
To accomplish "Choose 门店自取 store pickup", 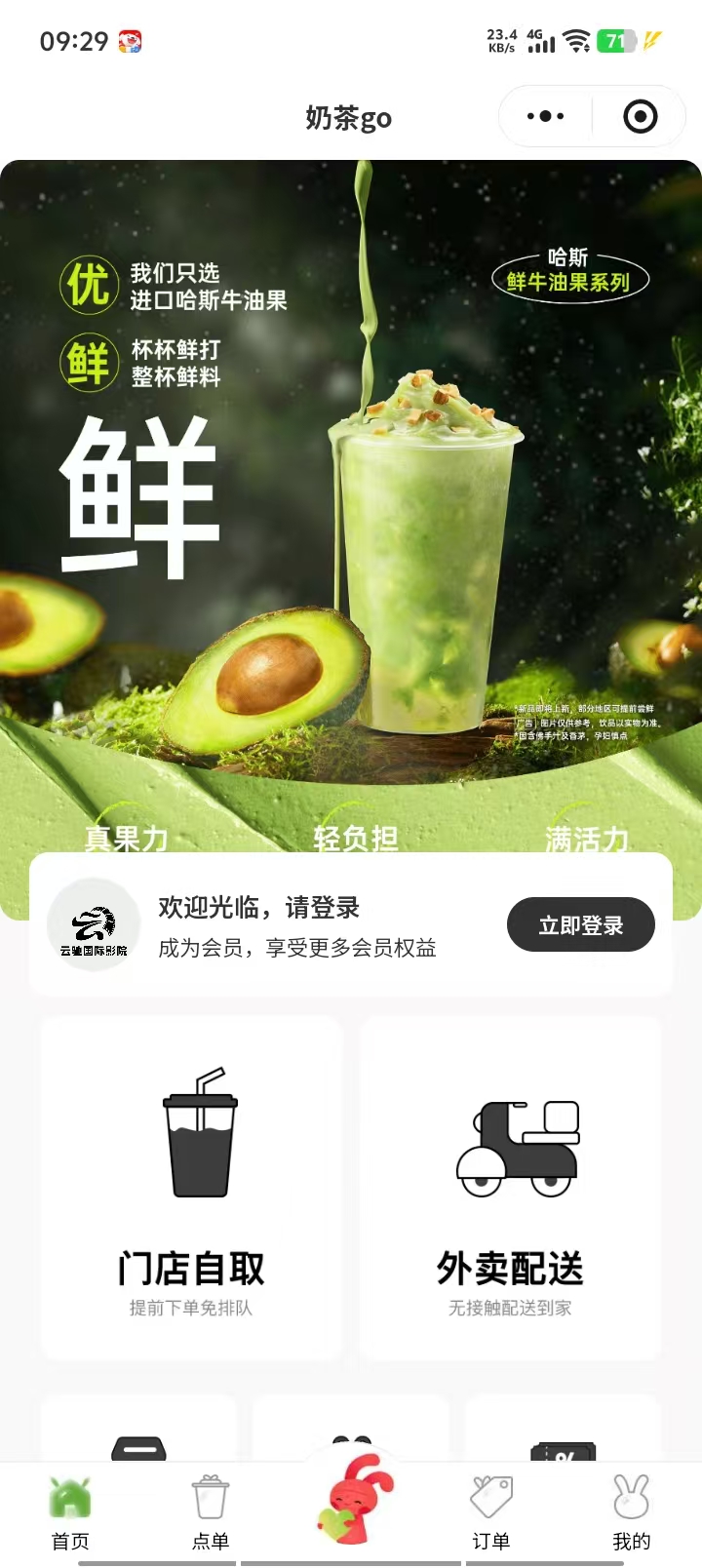I will pyautogui.click(x=191, y=1188).
